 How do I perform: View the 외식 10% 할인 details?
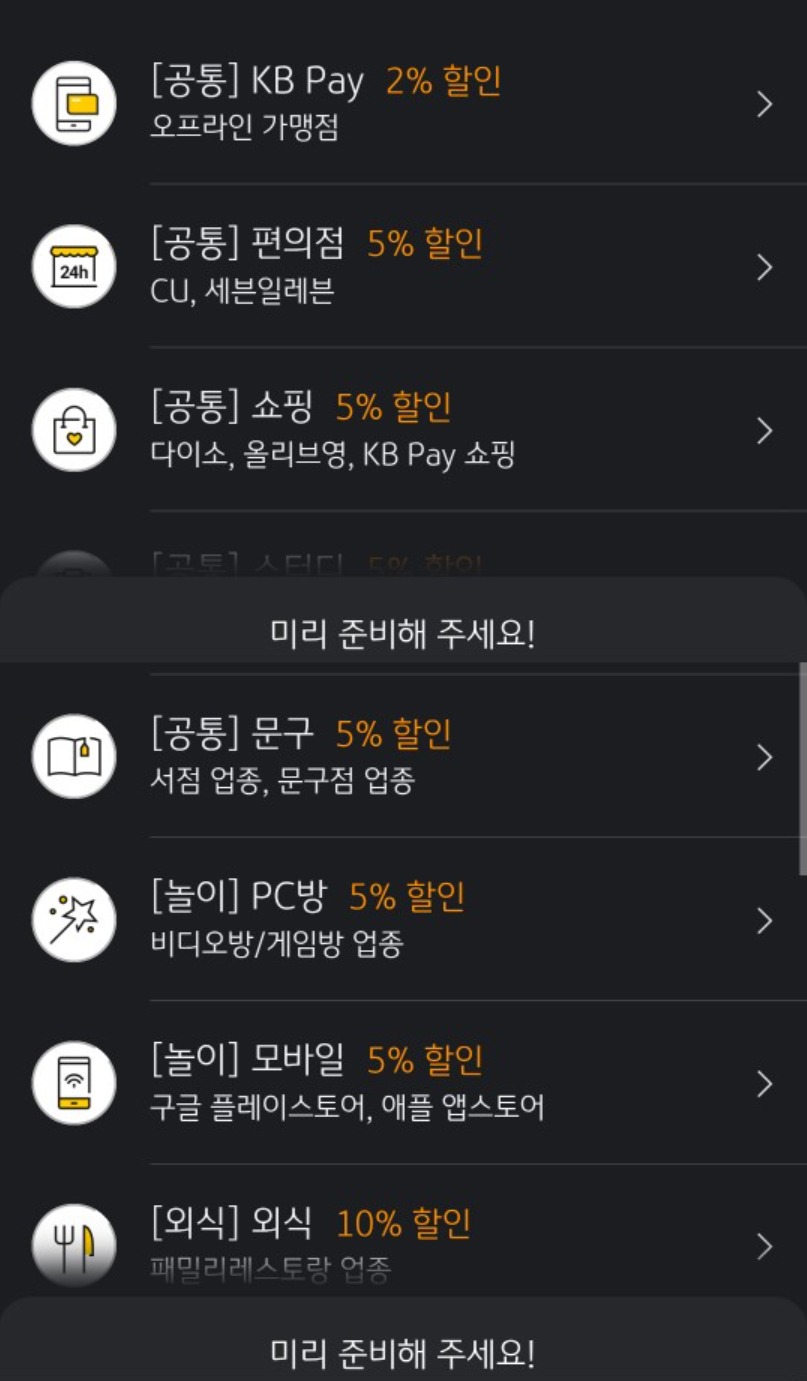pos(403,1232)
